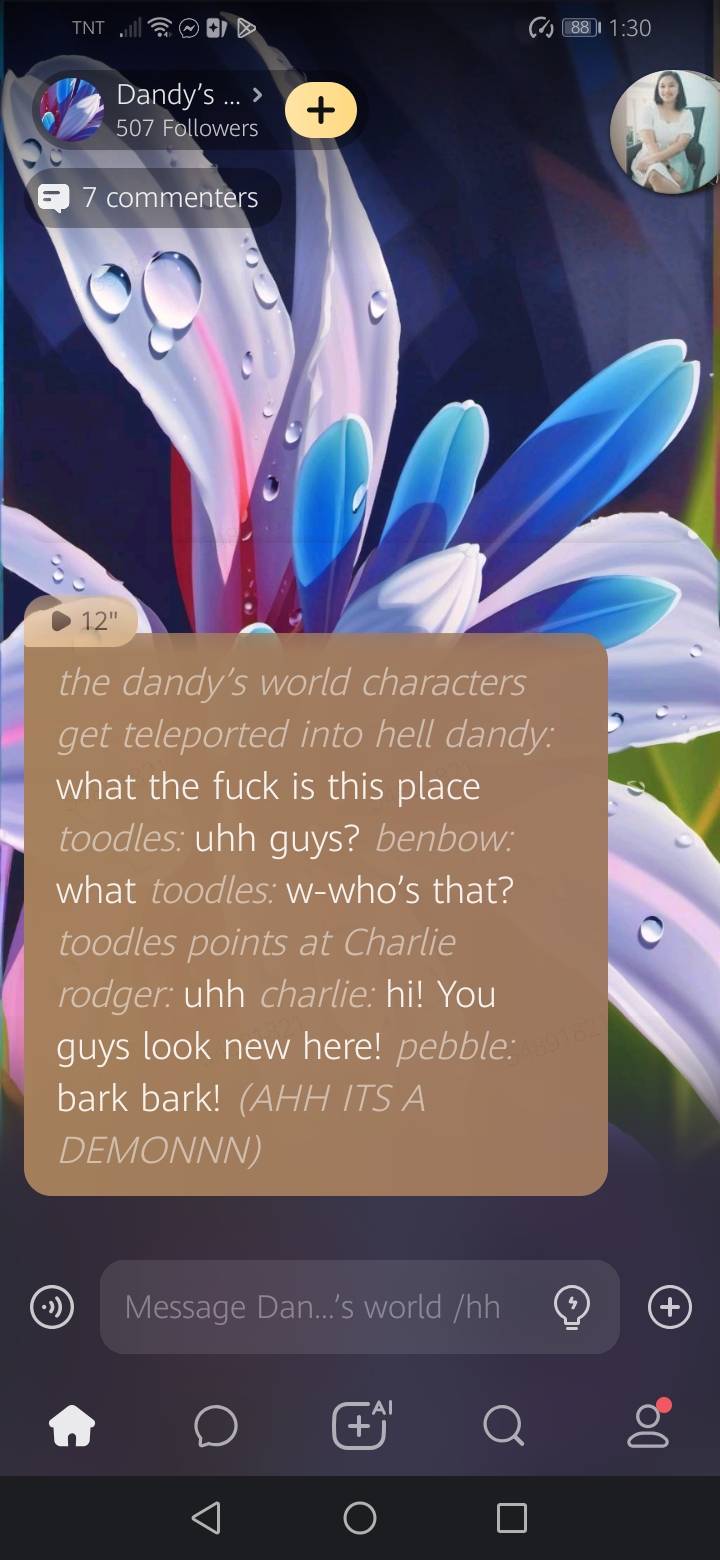Viewport: 720px width, 1560px height.
Task: Start a voice call with the character
Action: point(52,1307)
